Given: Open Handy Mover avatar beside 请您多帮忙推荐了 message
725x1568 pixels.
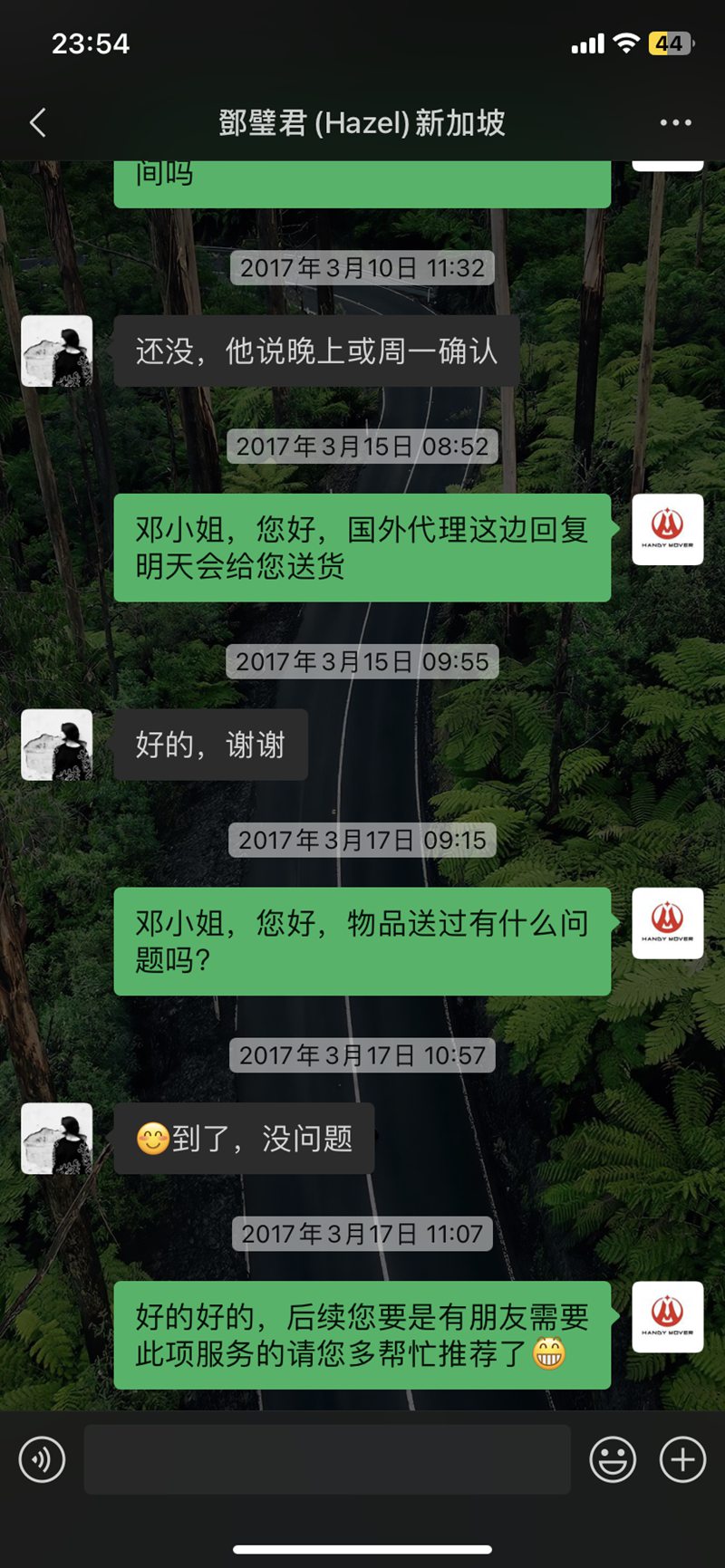Looking at the screenshot, I should 667,1316.
